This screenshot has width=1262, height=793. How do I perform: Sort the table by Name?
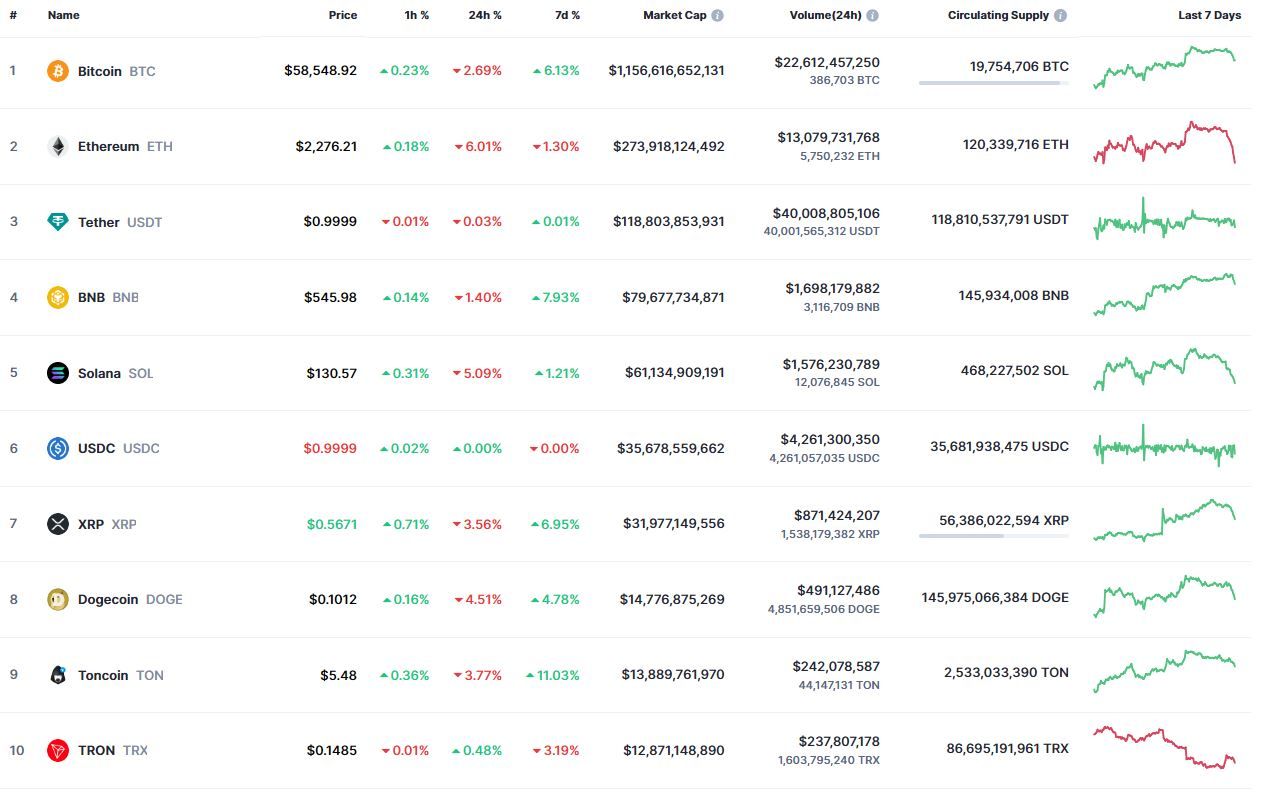point(63,15)
